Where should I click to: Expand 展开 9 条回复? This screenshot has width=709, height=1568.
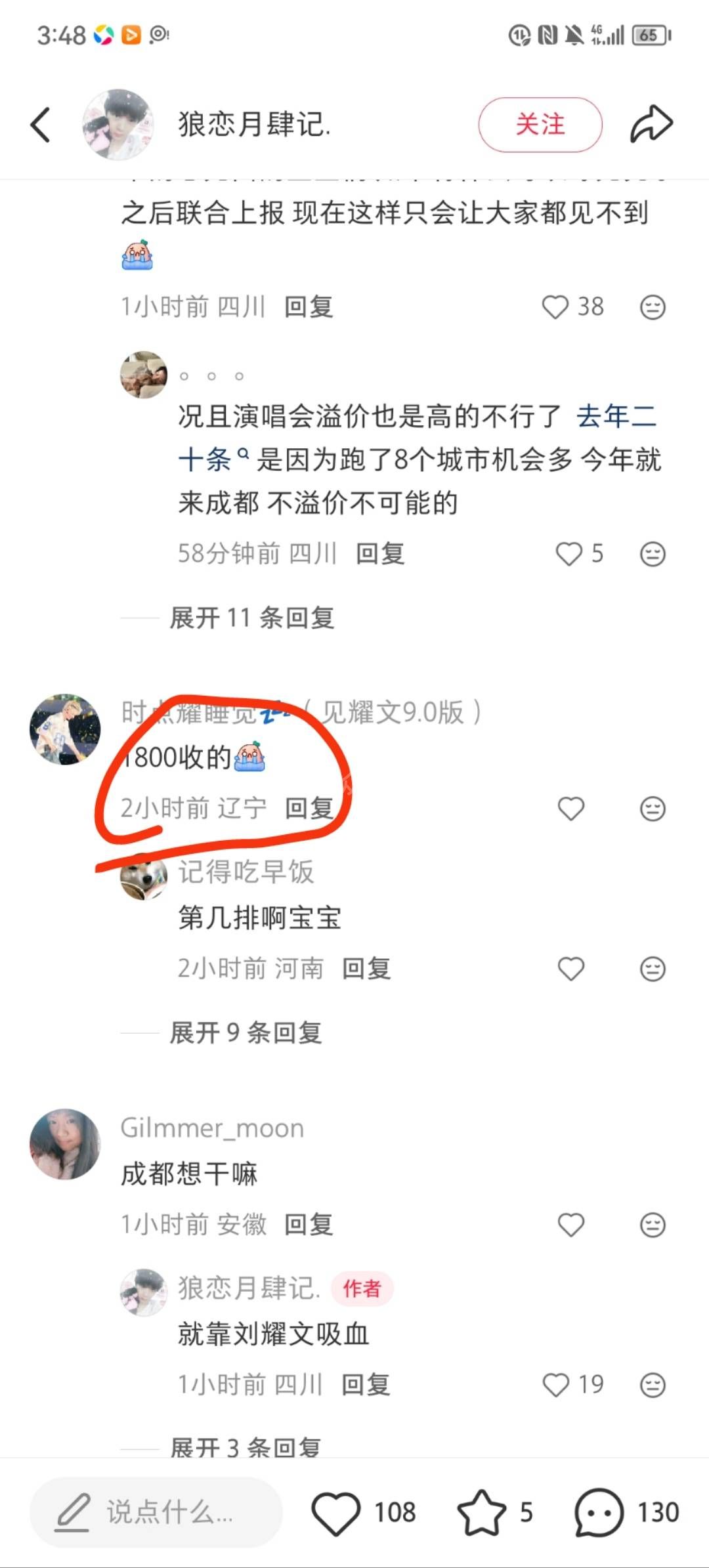246,1033
